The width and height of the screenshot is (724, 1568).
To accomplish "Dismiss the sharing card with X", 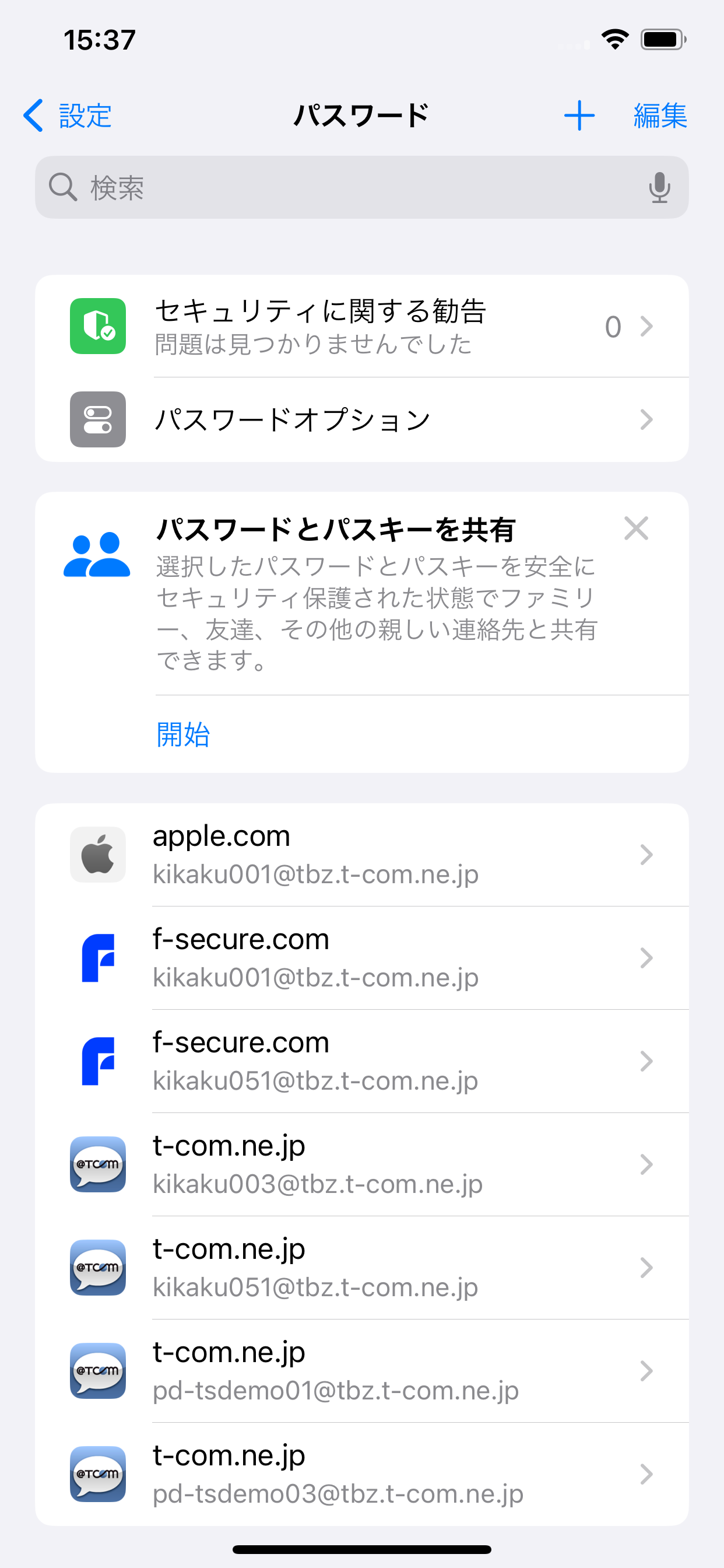I will click(636, 528).
